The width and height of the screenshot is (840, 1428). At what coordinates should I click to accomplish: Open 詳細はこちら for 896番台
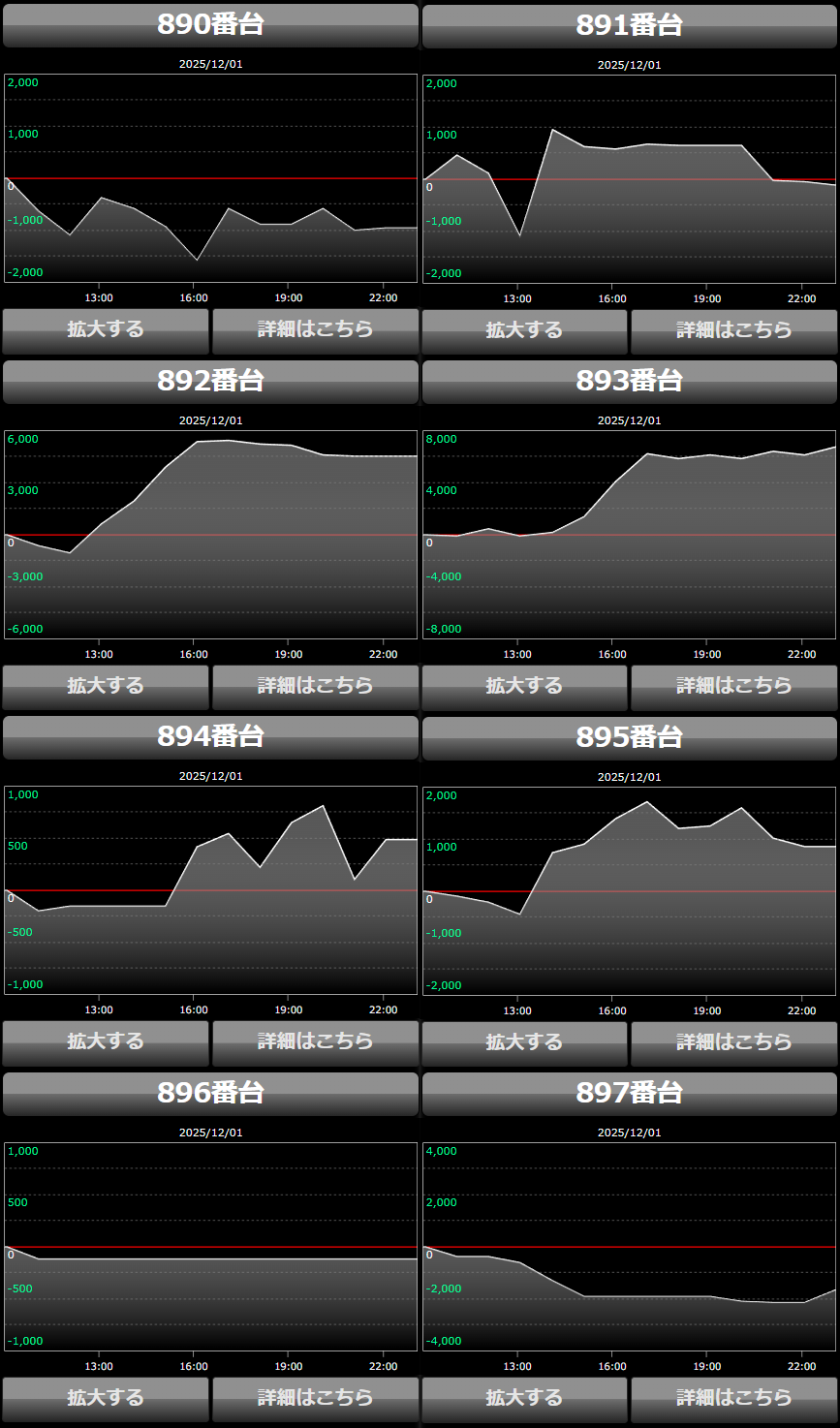click(x=315, y=1399)
